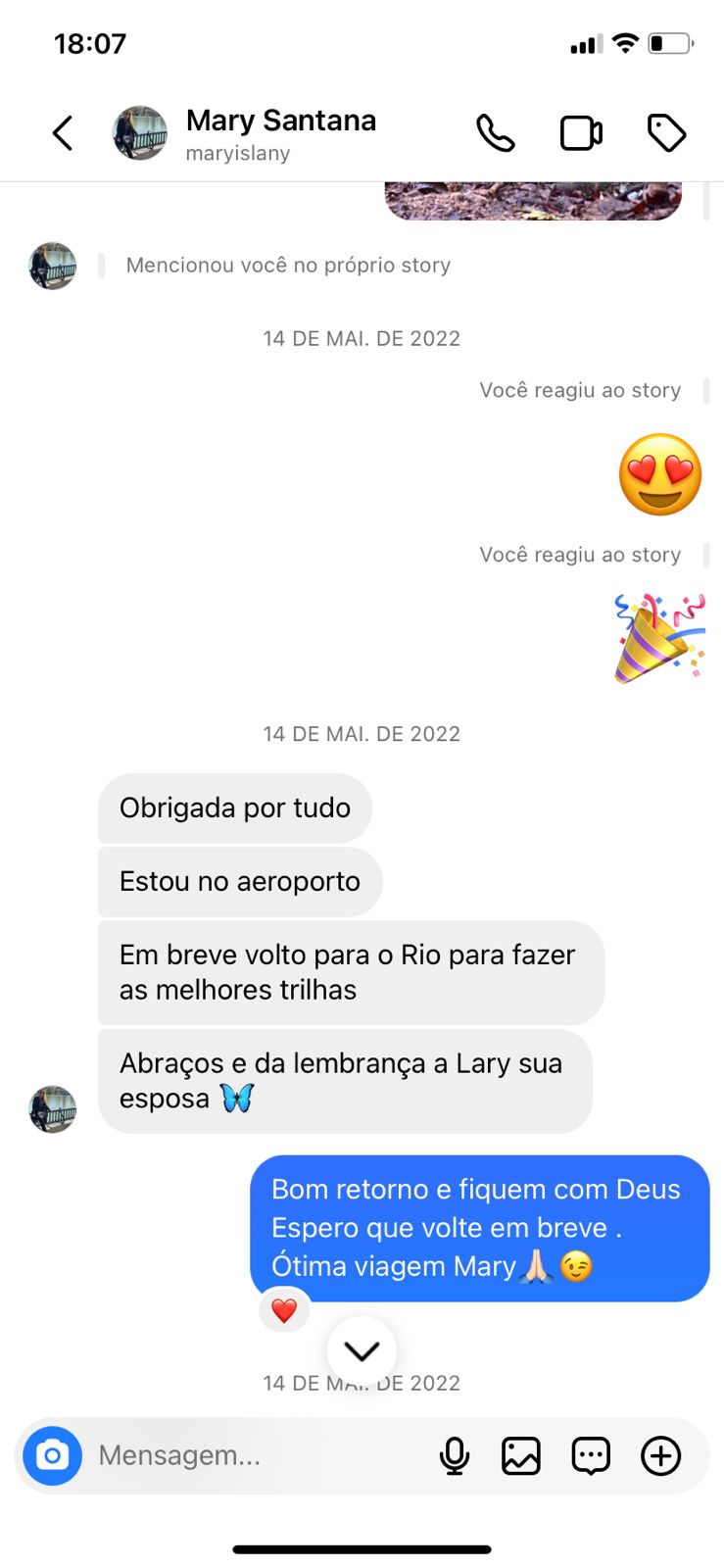Pick a photo from the gallery icon
The width and height of the screenshot is (724, 1568).
pos(521,1455)
